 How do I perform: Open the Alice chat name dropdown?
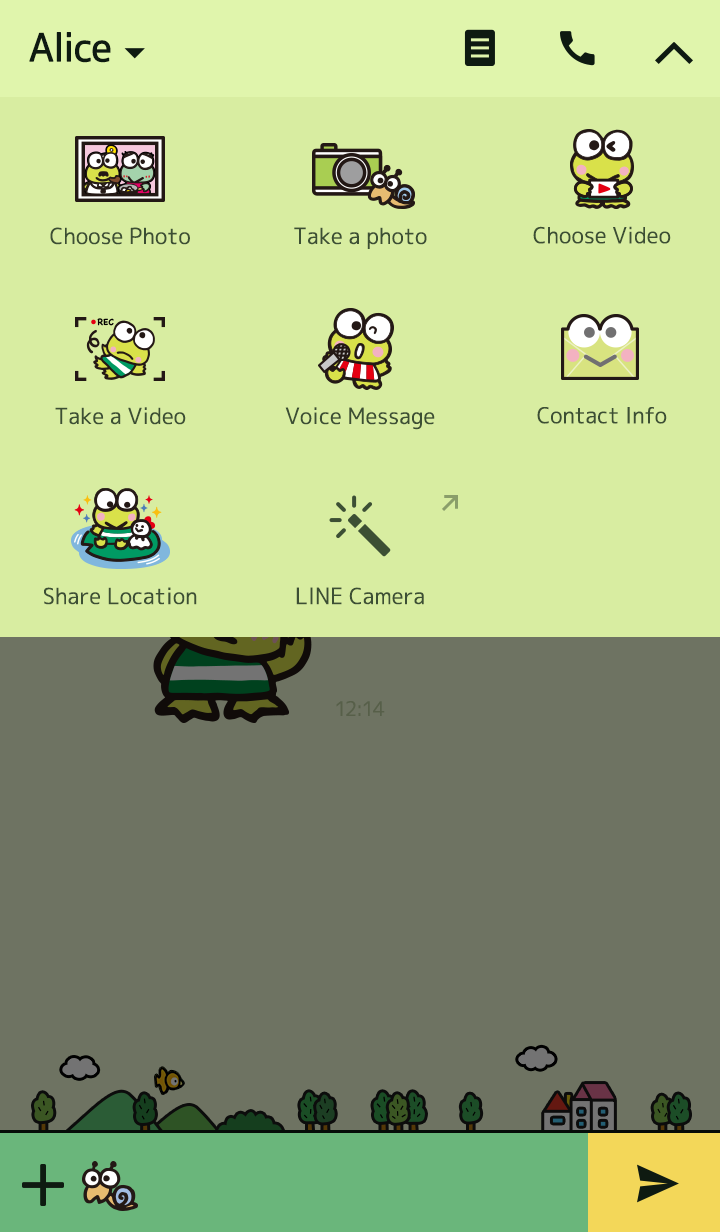pos(87,48)
